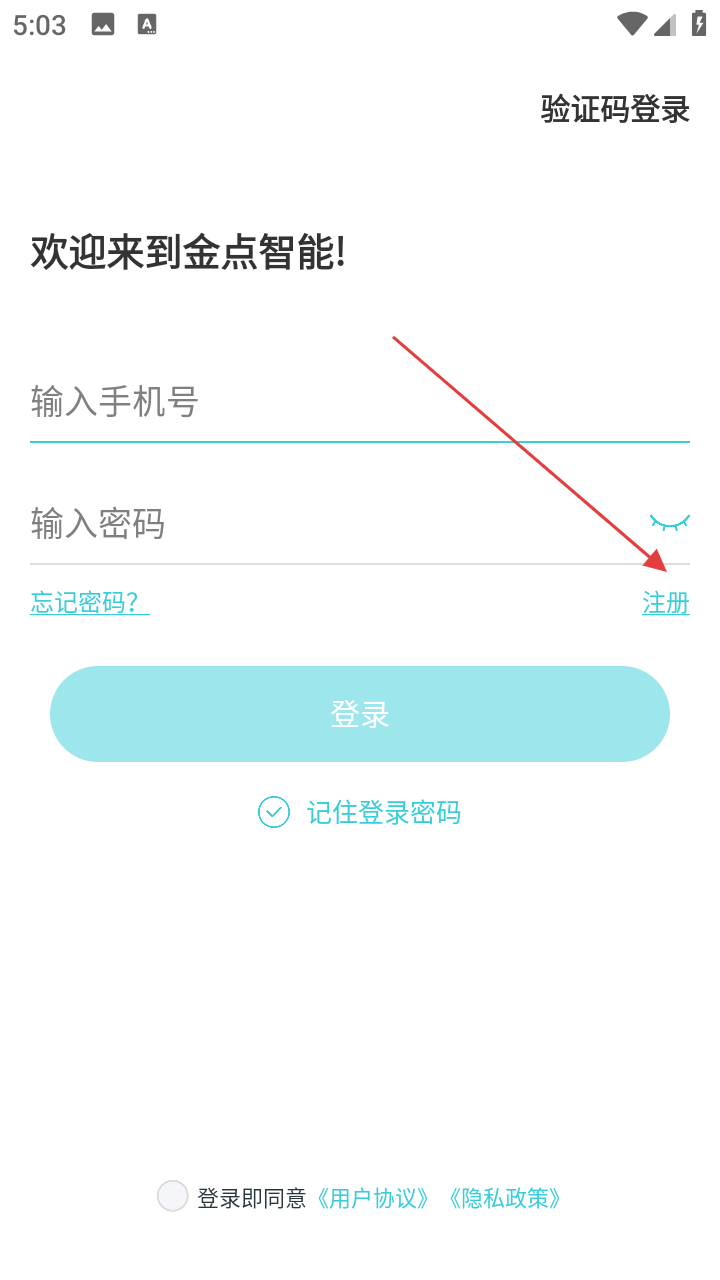Switch to 验证码登录 verification code login
This screenshot has width=720, height=1280.
615,109
